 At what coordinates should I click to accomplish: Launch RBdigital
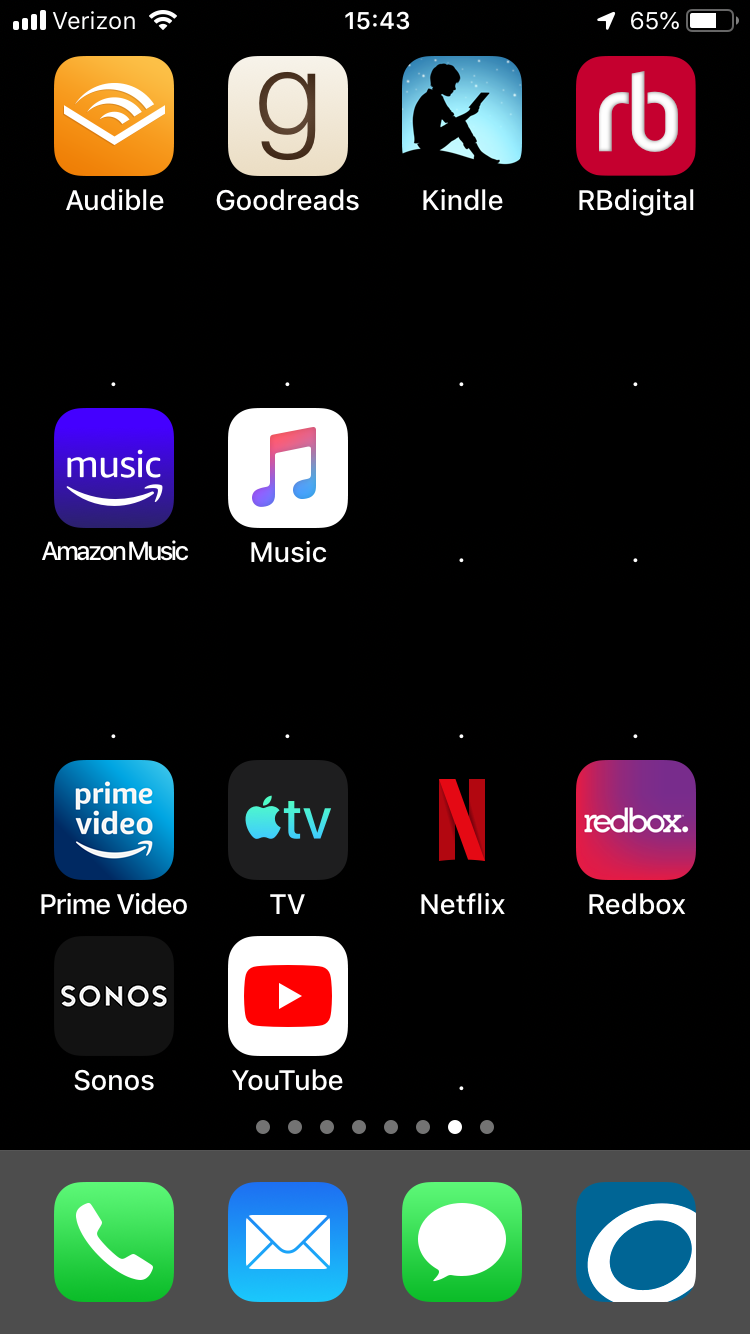(x=636, y=116)
